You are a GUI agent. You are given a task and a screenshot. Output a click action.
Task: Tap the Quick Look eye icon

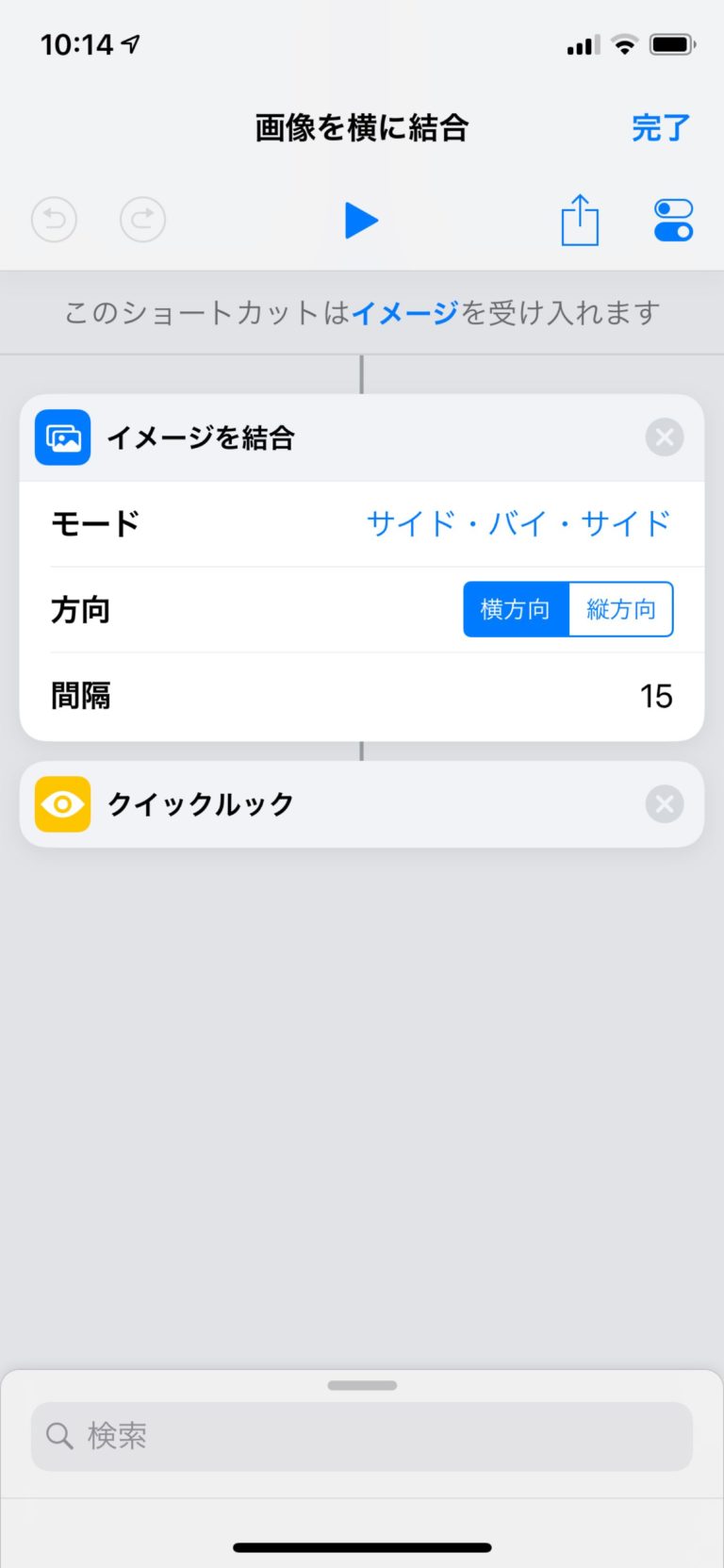[x=62, y=803]
